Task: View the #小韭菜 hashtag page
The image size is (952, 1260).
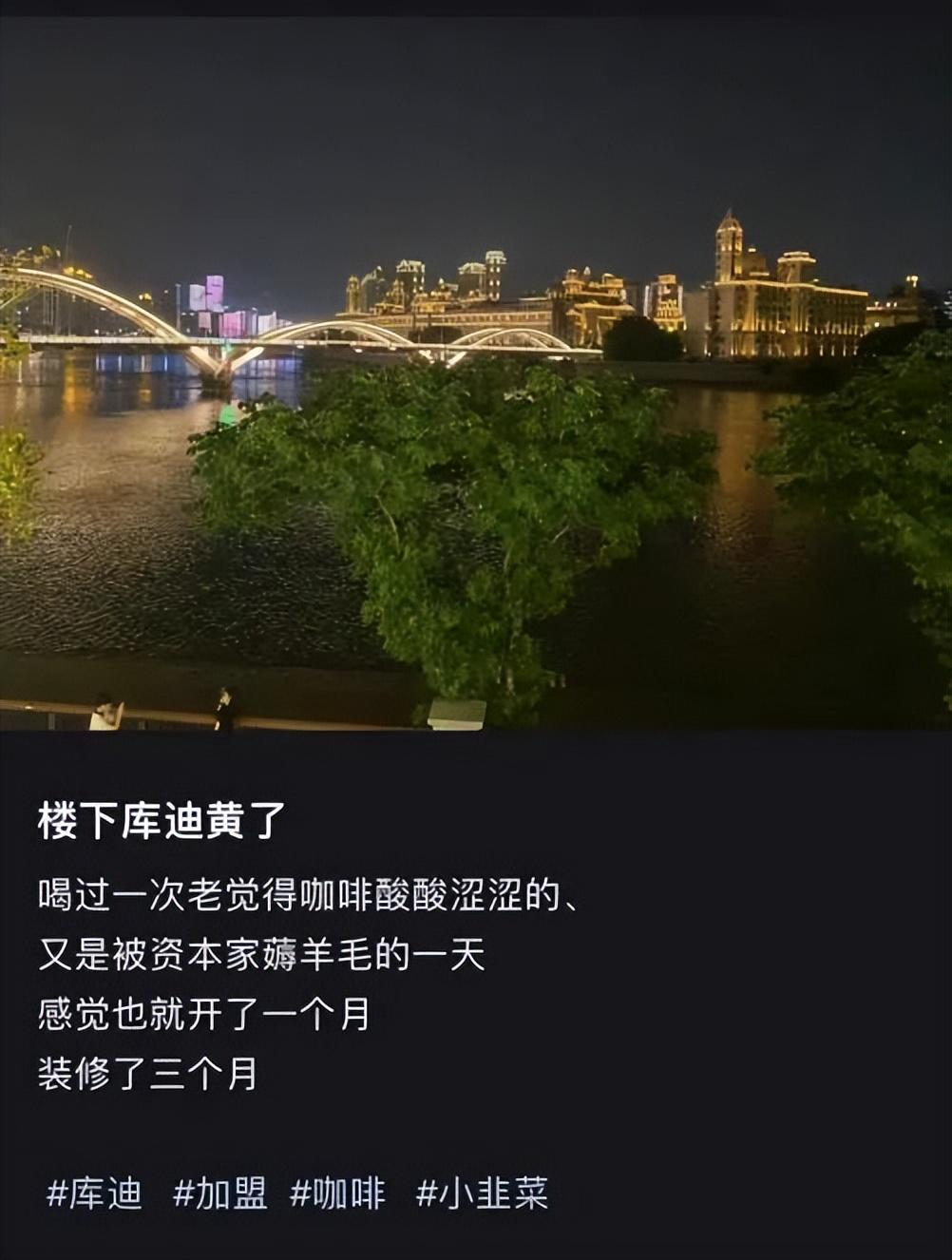Action: click(482, 1193)
